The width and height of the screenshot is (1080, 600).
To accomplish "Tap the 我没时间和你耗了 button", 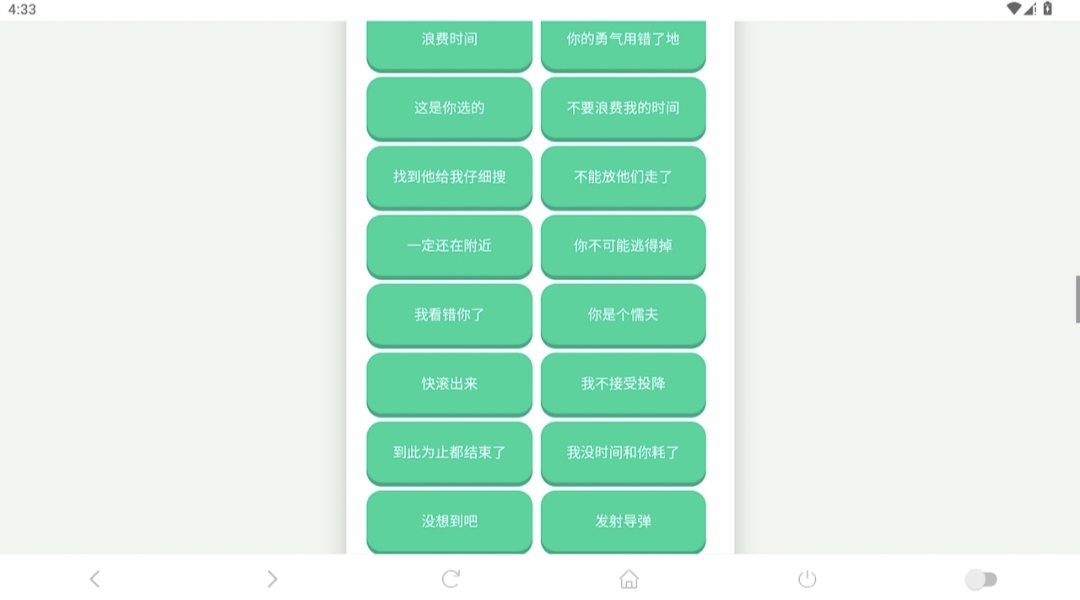I will 623,452.
